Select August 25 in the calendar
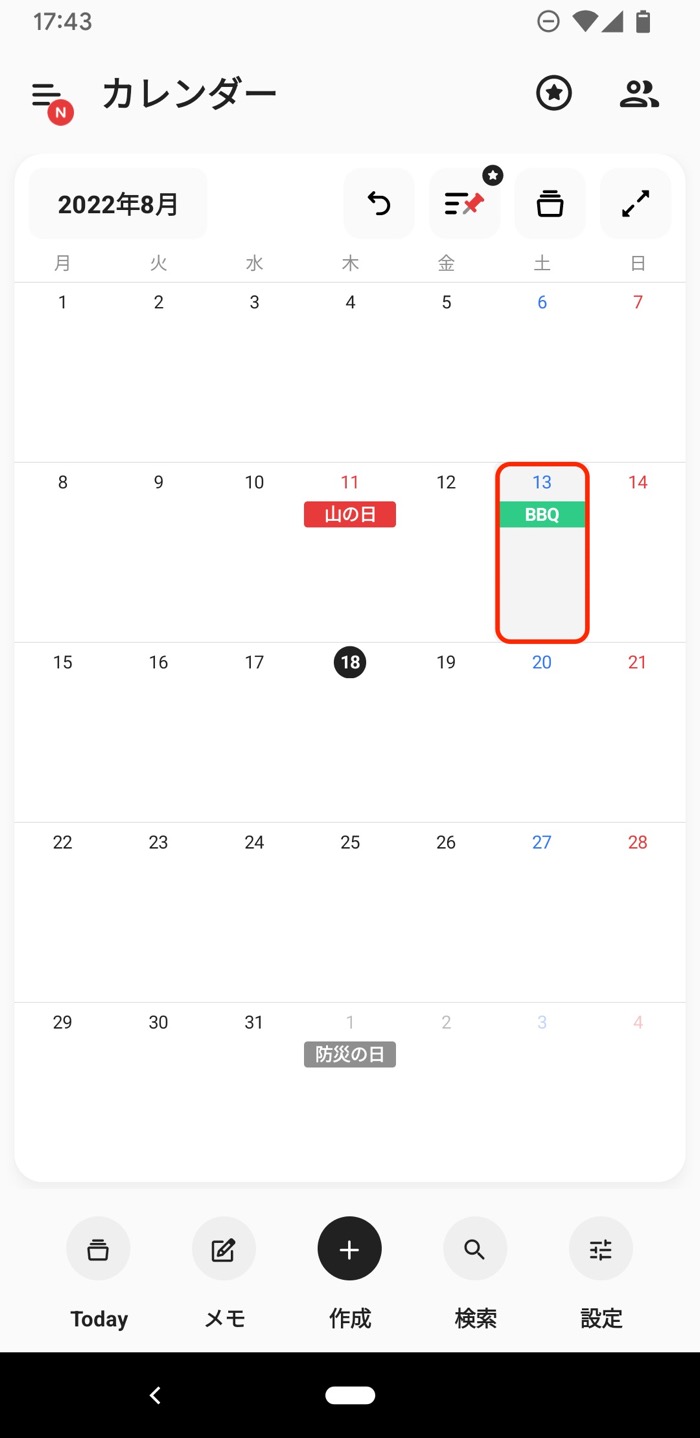The image size is (700, 1438). pos(350,842)
